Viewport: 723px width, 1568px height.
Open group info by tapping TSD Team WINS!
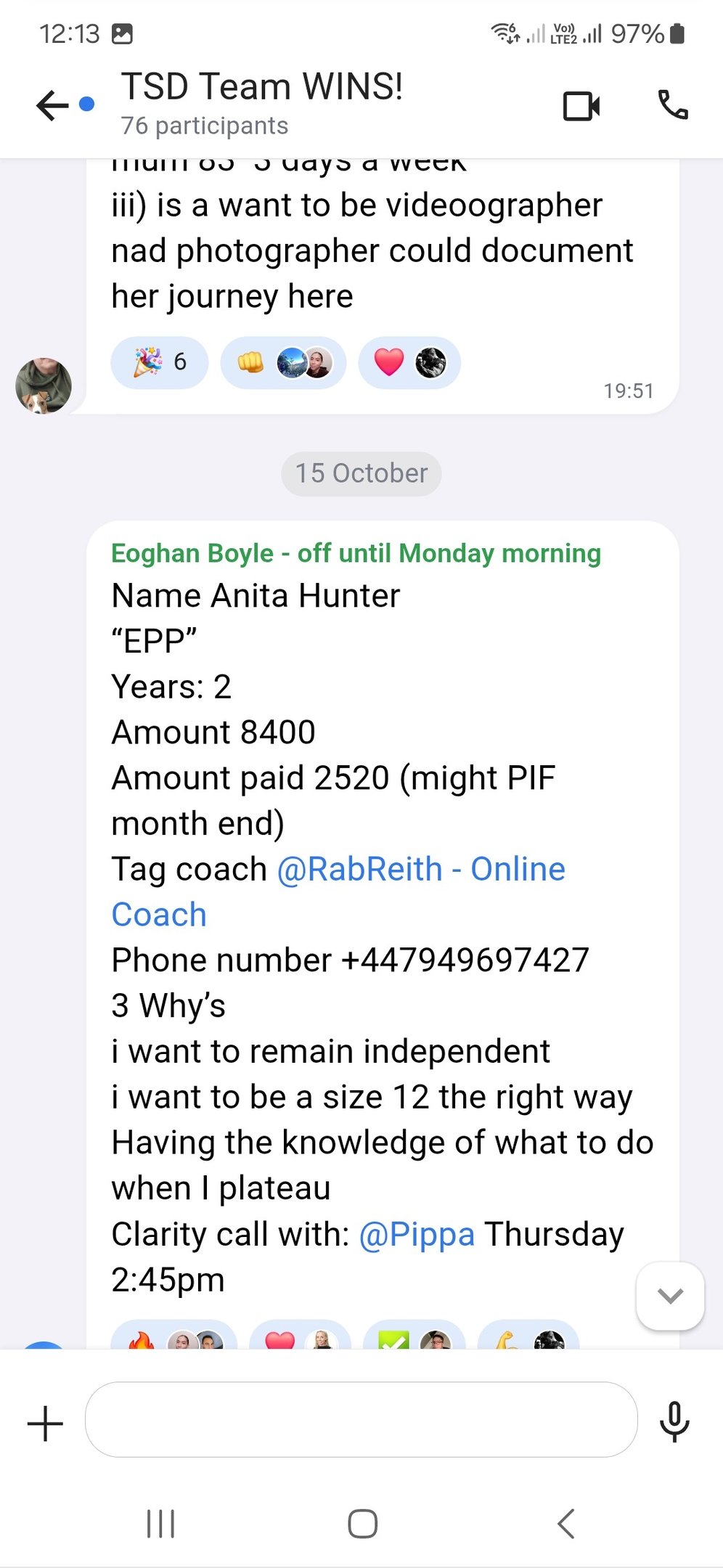click(x=263, y=86)
